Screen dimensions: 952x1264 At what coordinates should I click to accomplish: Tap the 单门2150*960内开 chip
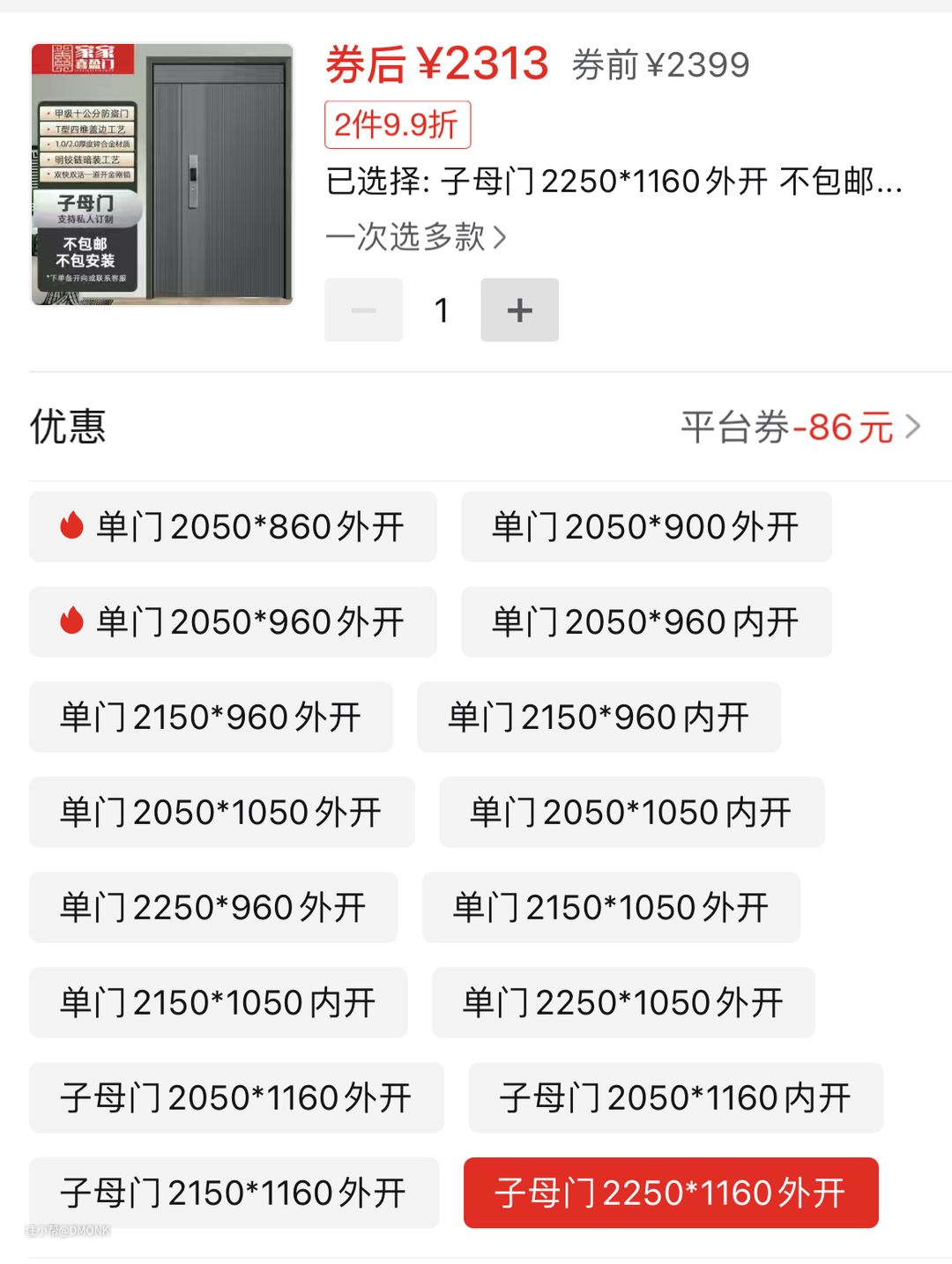coord(599,718)
